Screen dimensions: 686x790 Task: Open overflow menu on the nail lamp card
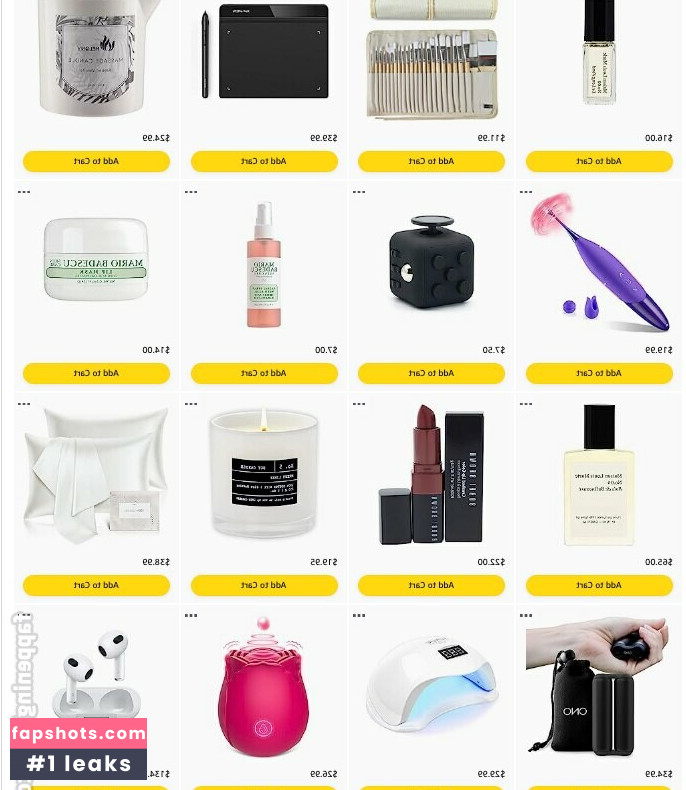click(359, 617)
